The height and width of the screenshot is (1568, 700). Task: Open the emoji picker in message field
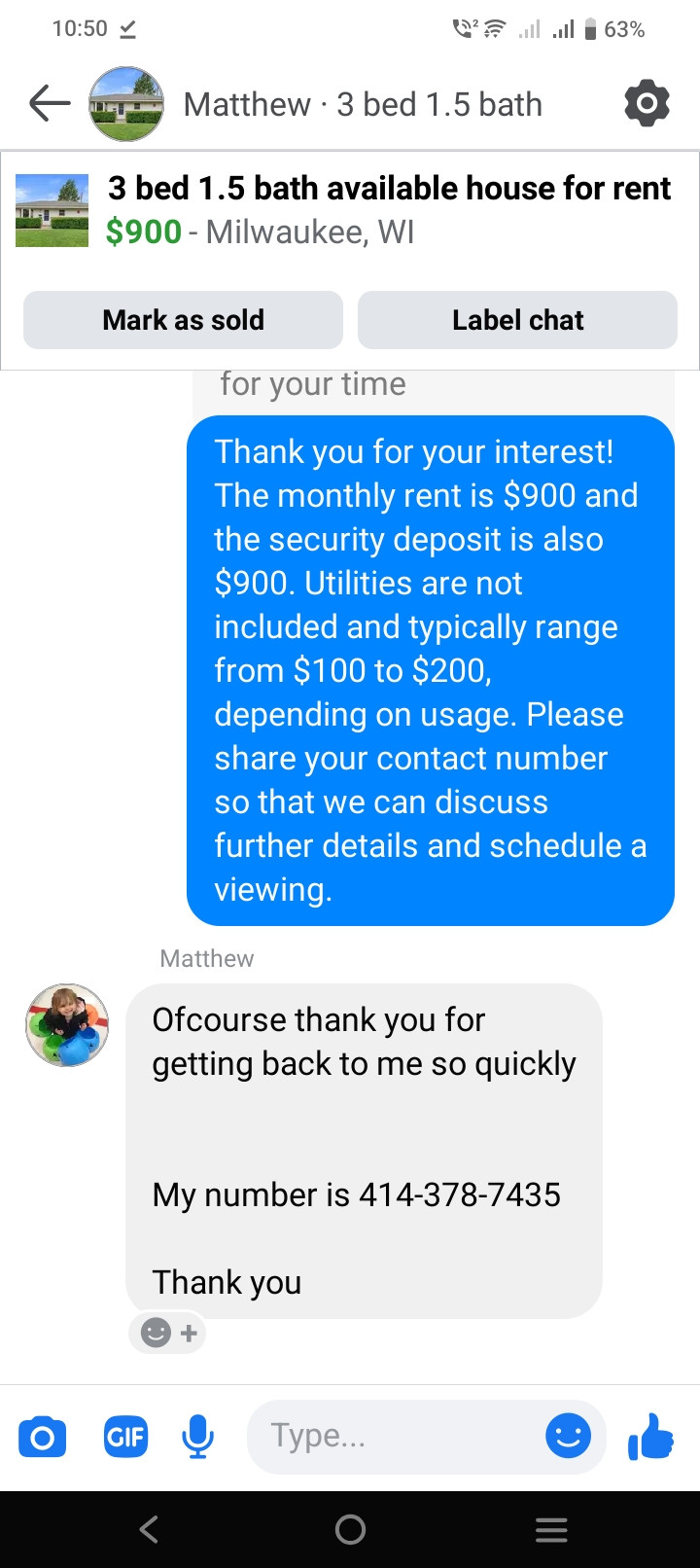point(568,1436)
